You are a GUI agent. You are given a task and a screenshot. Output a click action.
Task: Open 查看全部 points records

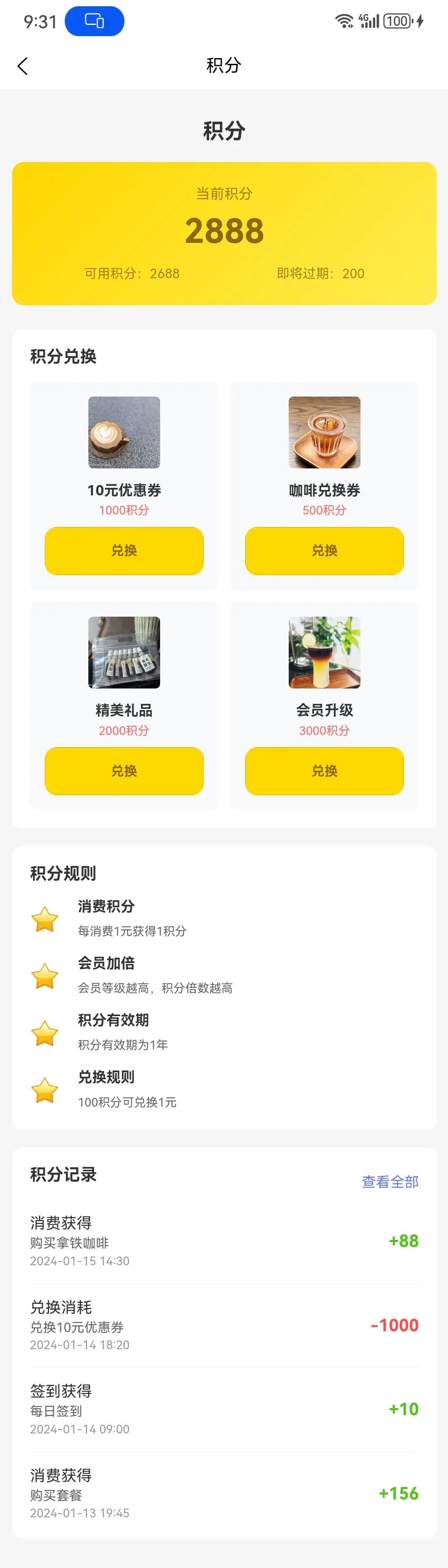click(x=390, y=1181)
